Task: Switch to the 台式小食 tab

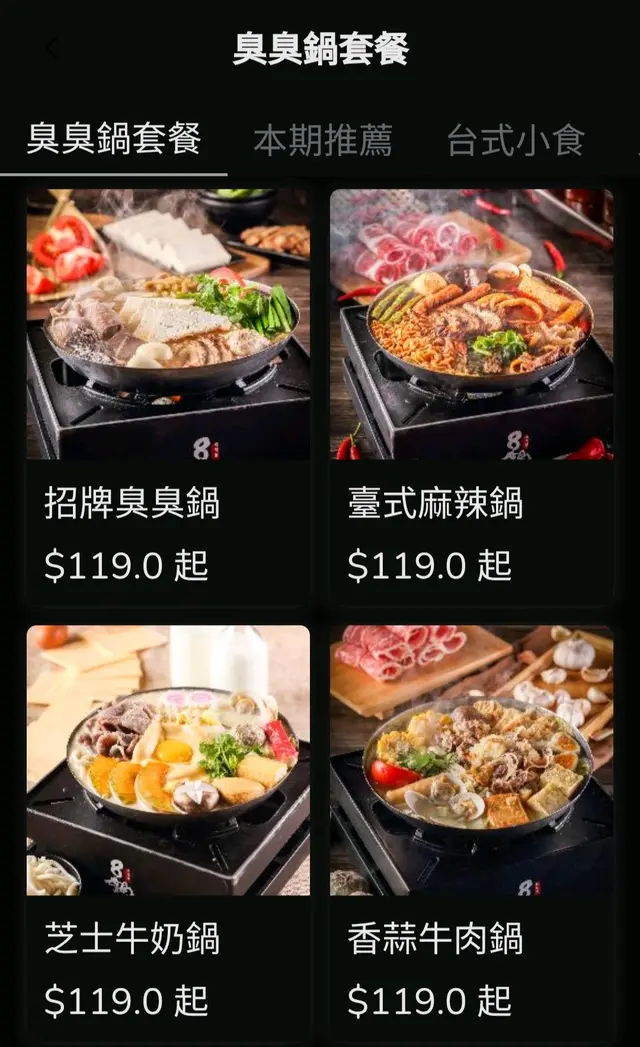Action: [x=515, y=141]
